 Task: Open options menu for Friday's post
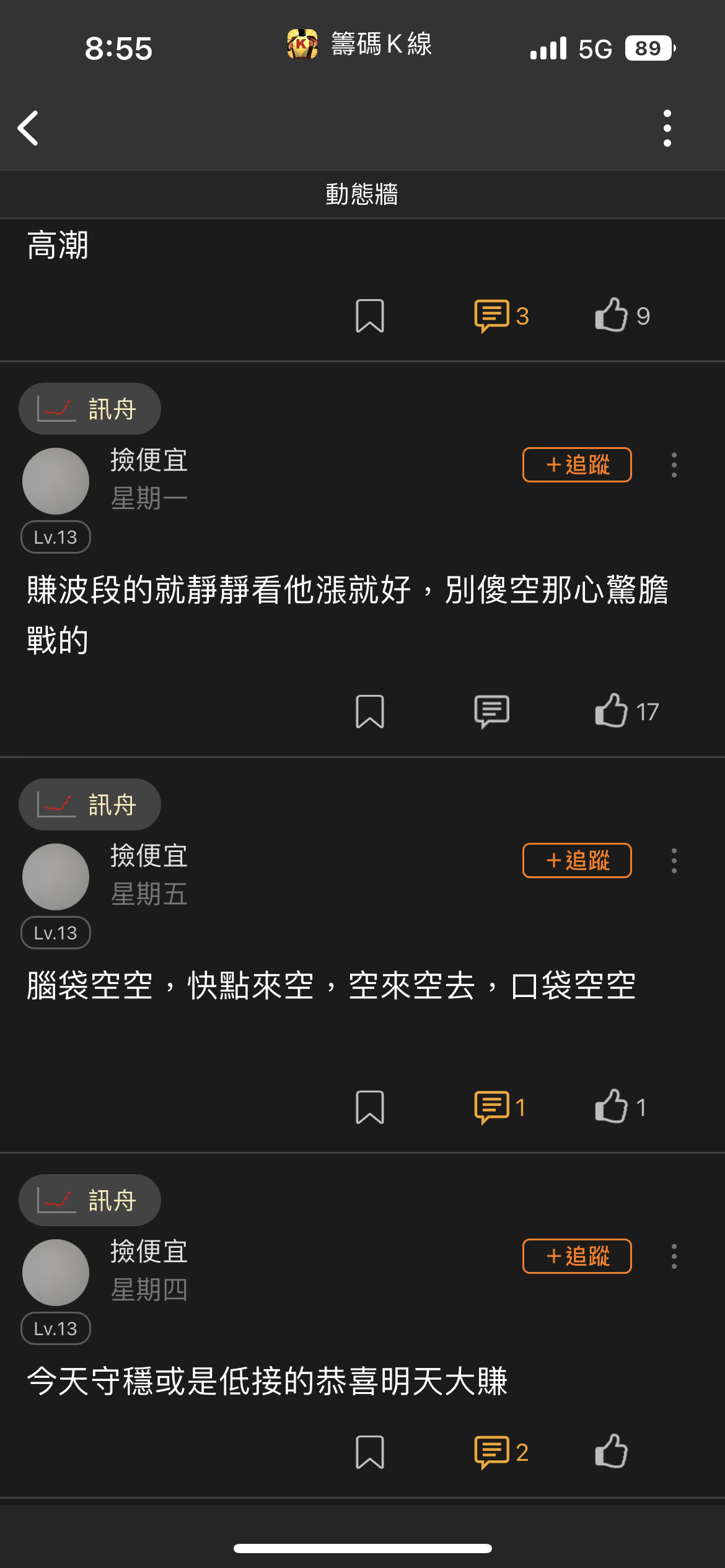click(x=674, y=861)
